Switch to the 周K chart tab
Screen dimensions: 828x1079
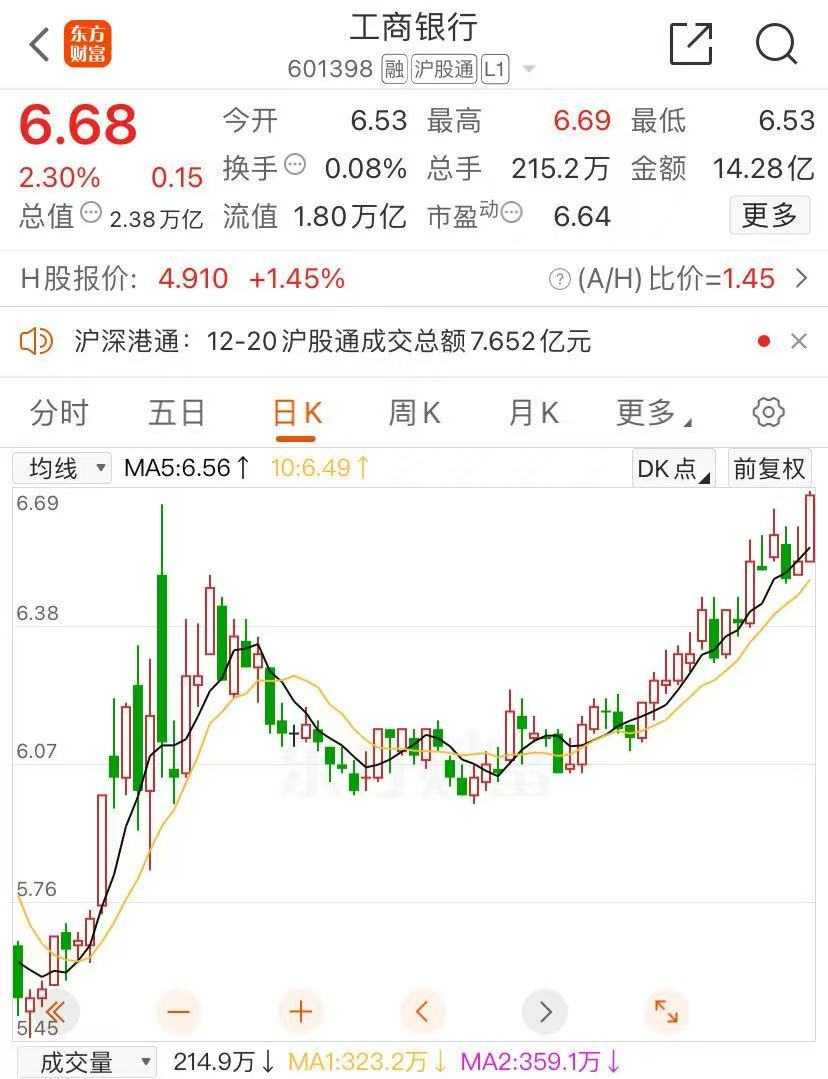click(414, 413)
